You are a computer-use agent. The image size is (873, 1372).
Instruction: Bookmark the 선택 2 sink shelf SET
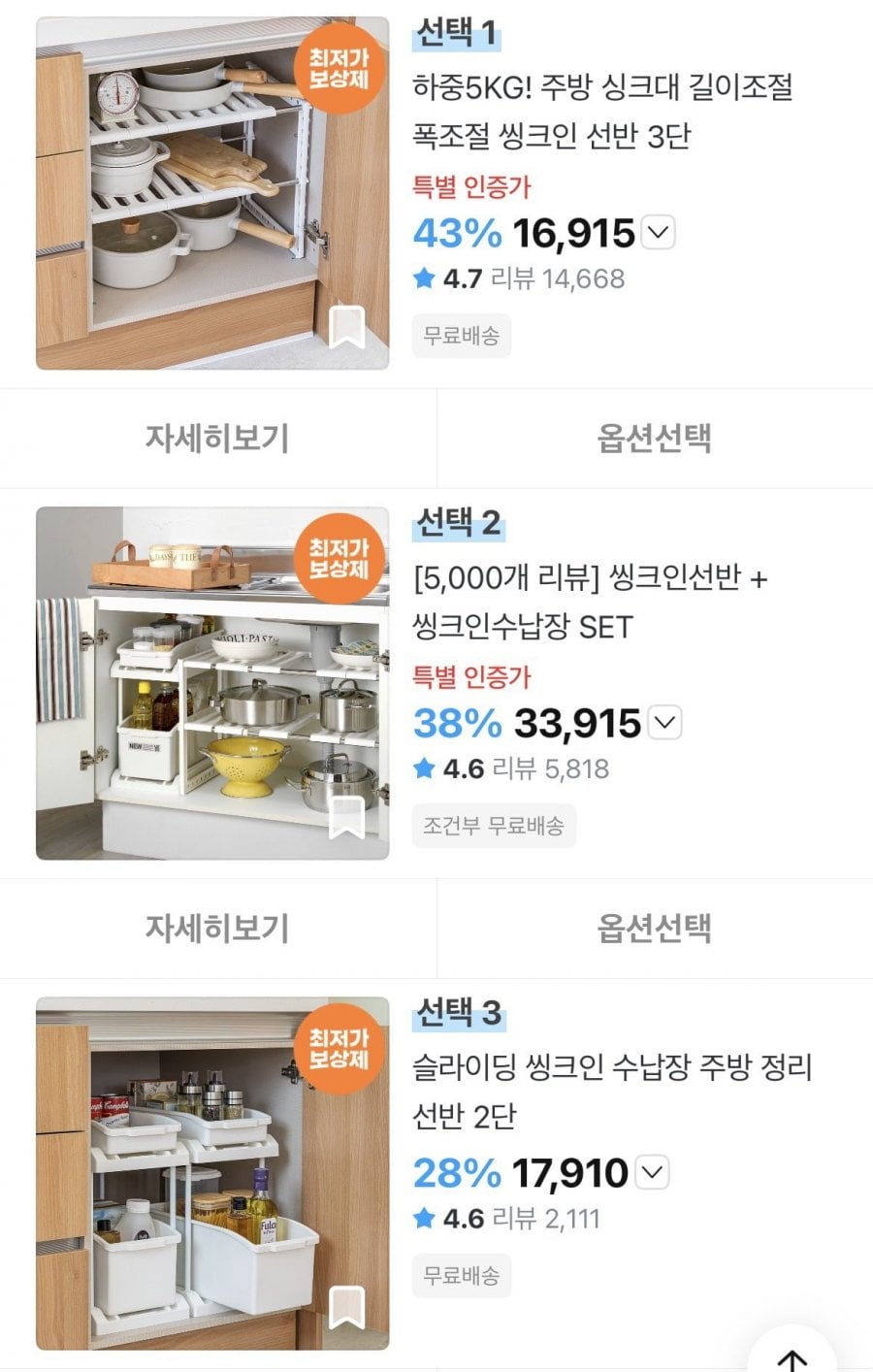(x=346, y=818)
